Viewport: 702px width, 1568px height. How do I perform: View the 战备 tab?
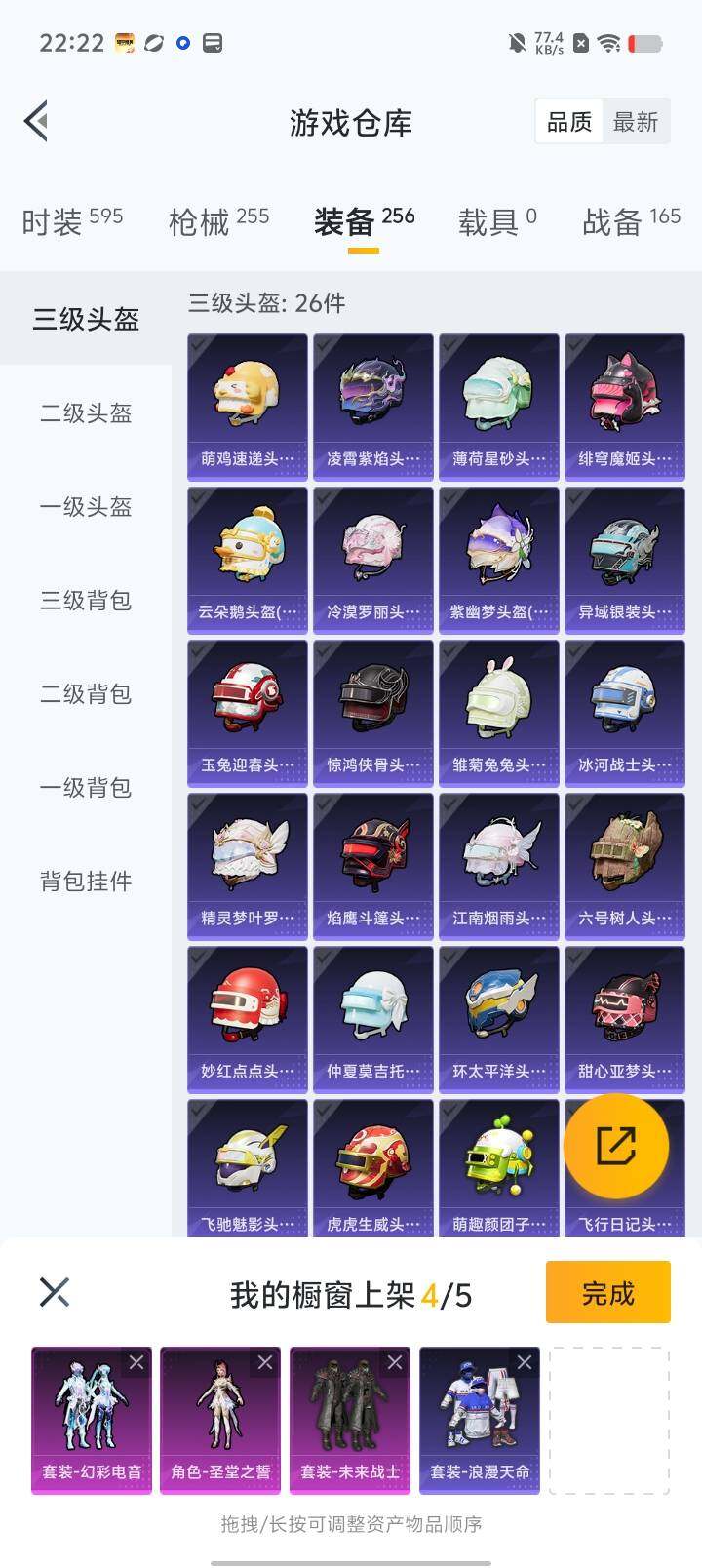(631, 221)
